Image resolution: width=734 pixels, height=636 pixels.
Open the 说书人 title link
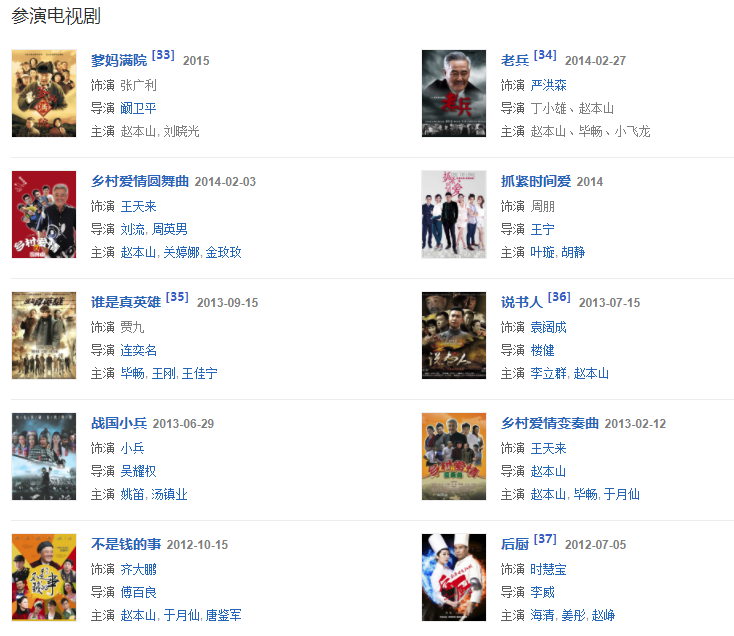(x=521, y=302)
